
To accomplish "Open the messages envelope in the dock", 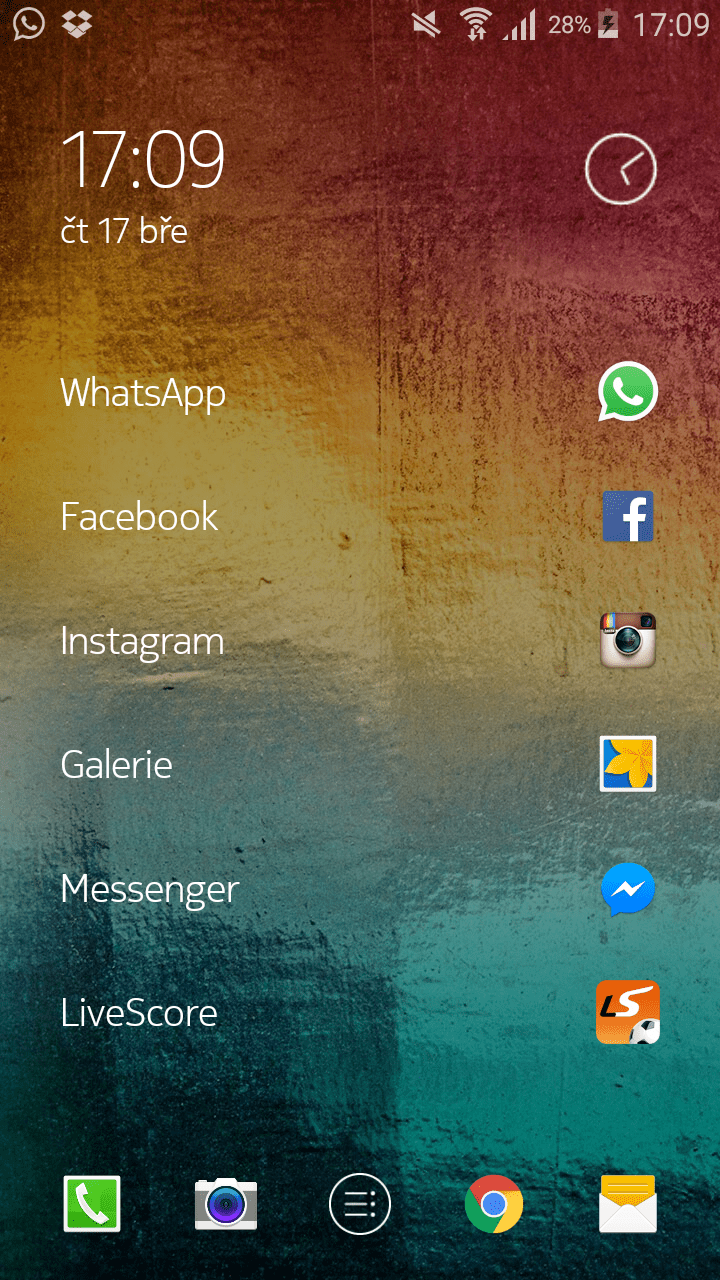I will tap(628, 1203).
